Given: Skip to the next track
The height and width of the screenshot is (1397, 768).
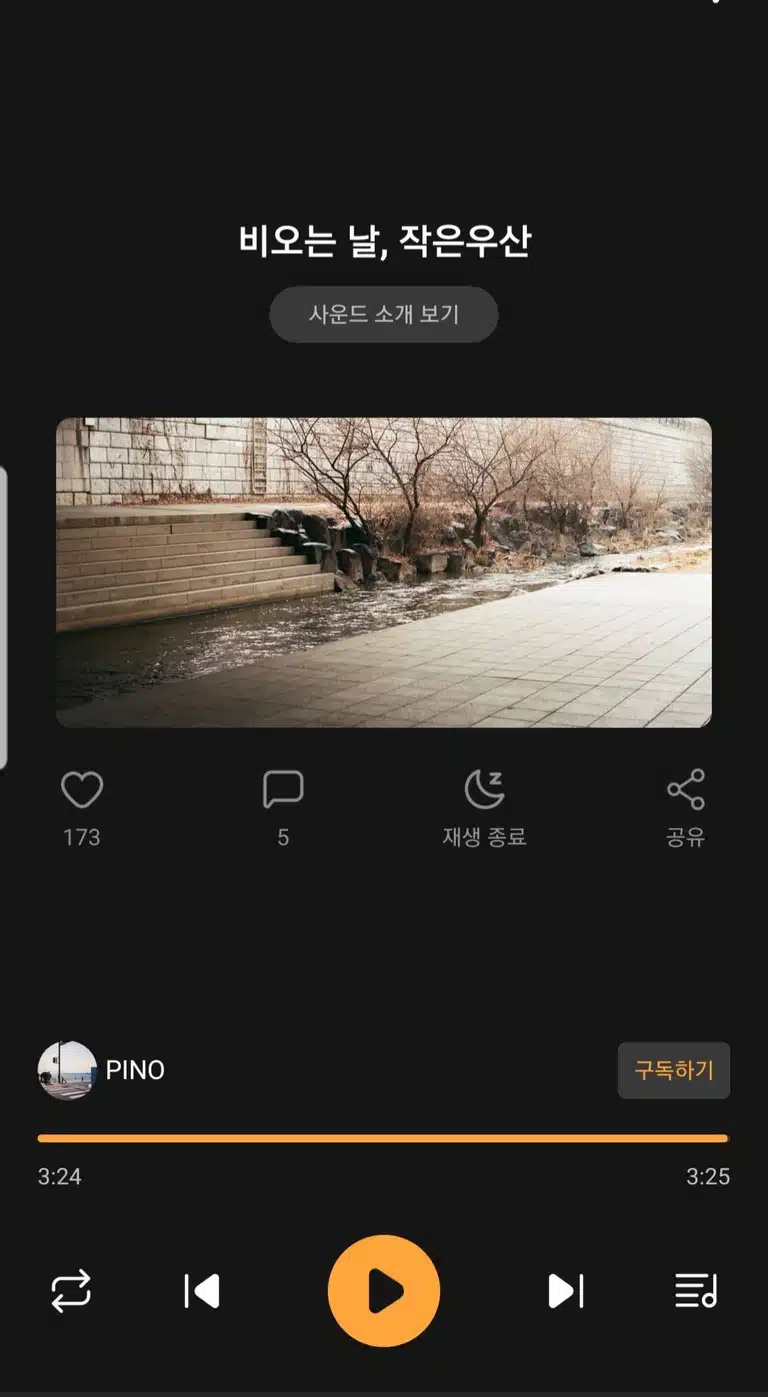Looking at the screenshot, I should pos(566,1291).
